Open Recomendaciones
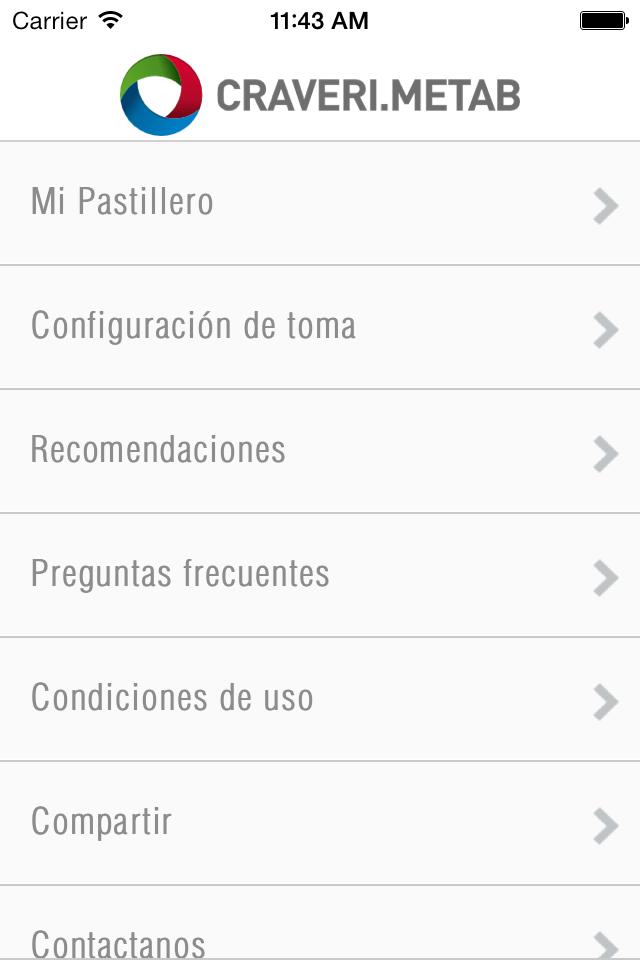The width and height of the screenshot is (640, 960). tap(320, 451)
